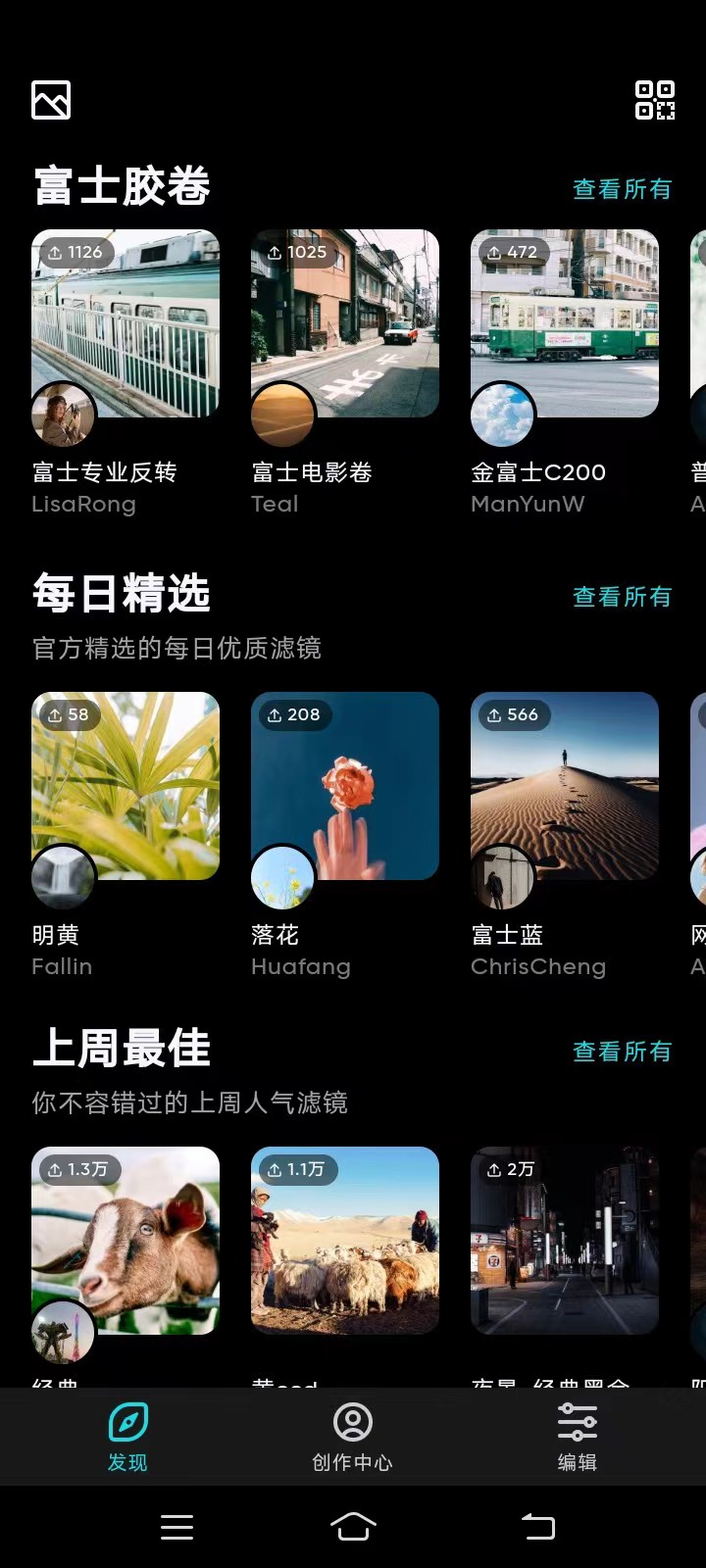Tap 查看所有 next to 上周最佳

621,1052
